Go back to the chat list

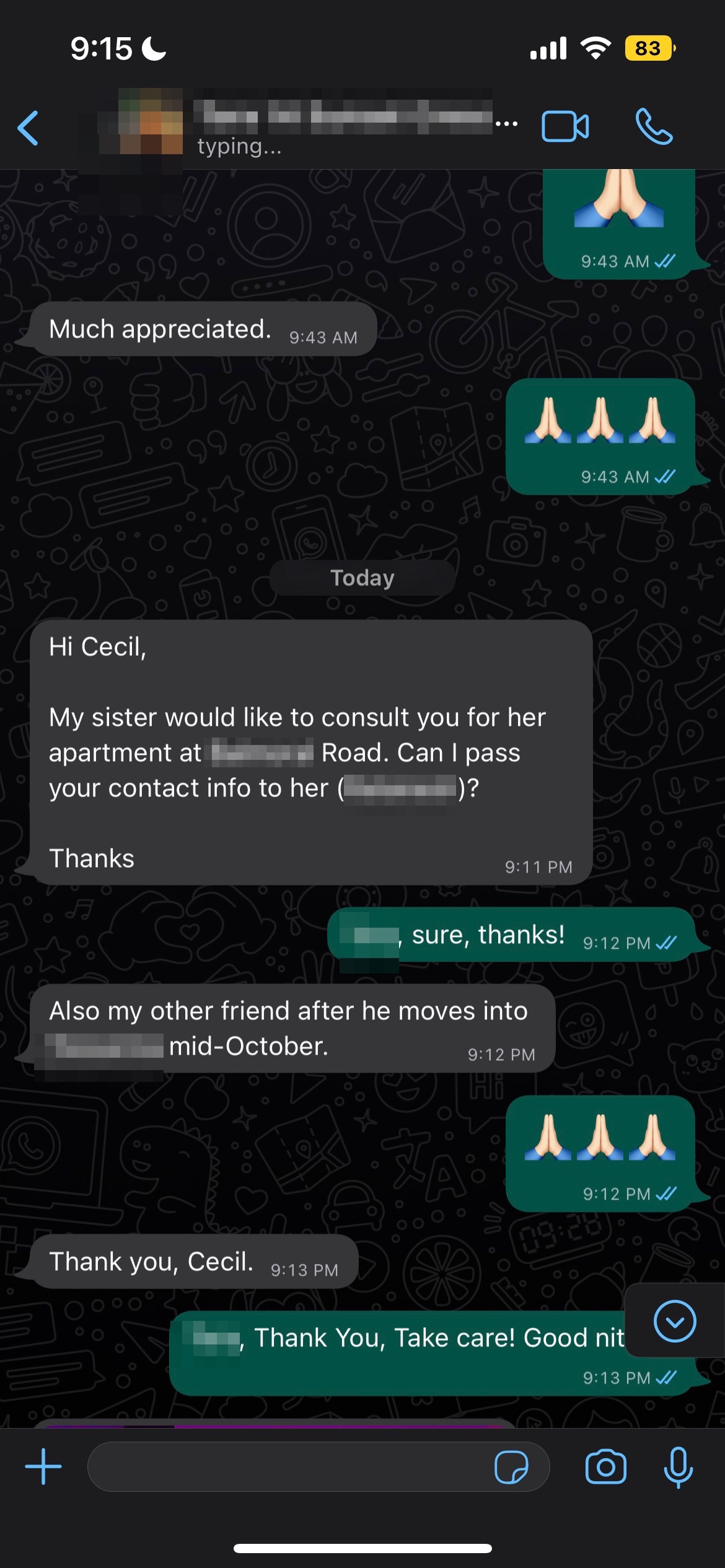point(29,128)
